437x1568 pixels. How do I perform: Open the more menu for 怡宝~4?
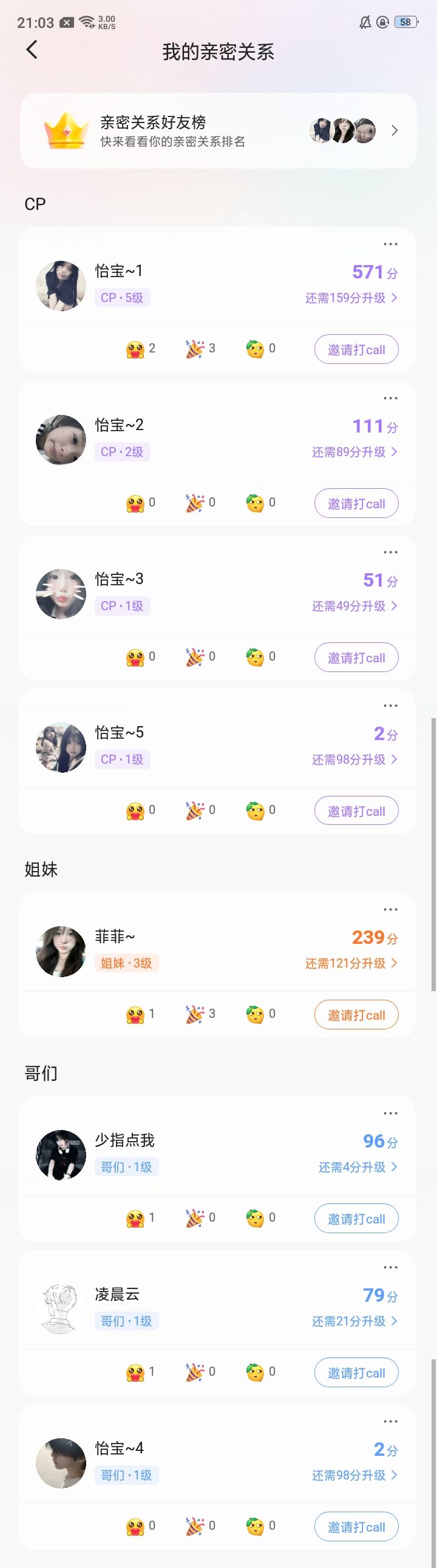click(x=390, y=1421)
